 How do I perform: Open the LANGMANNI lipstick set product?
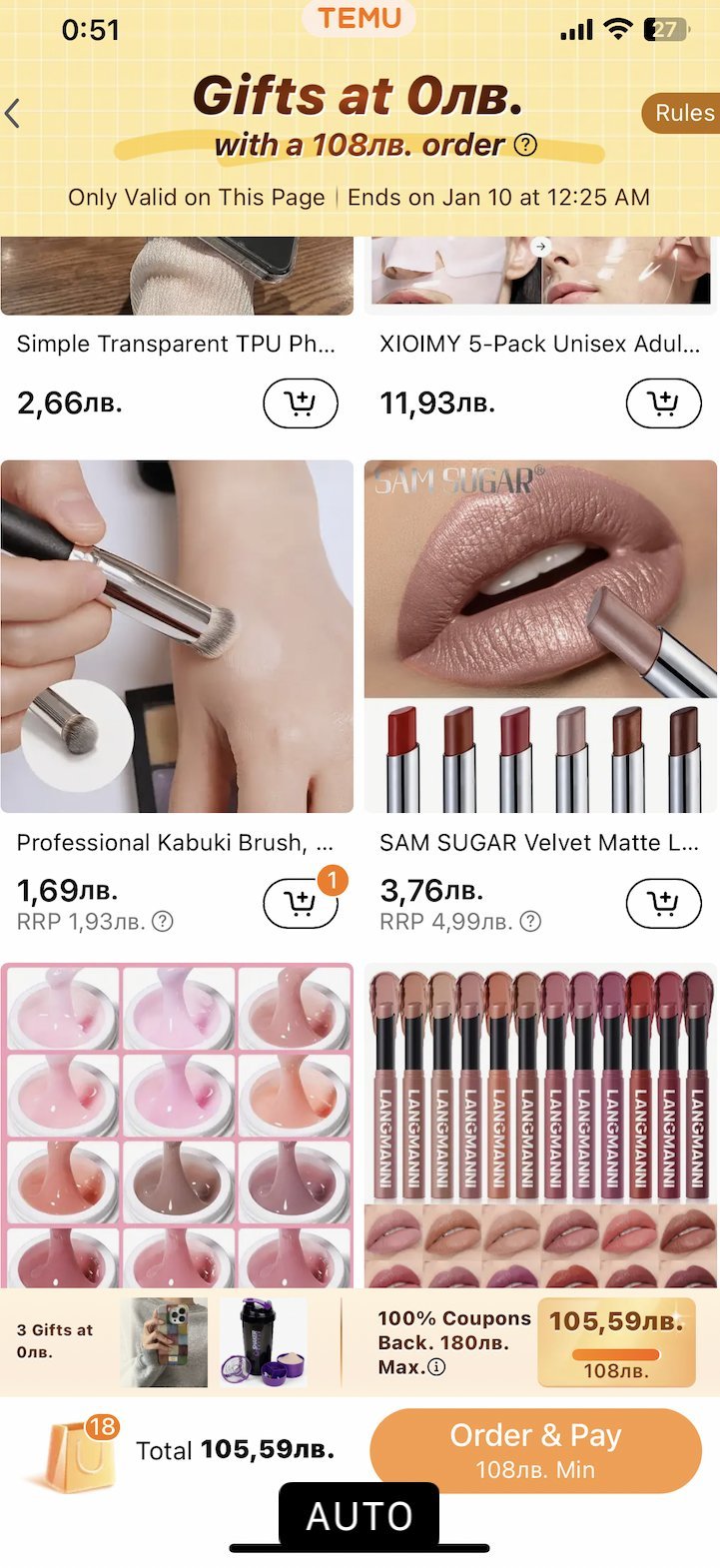tap(540, 1126)
